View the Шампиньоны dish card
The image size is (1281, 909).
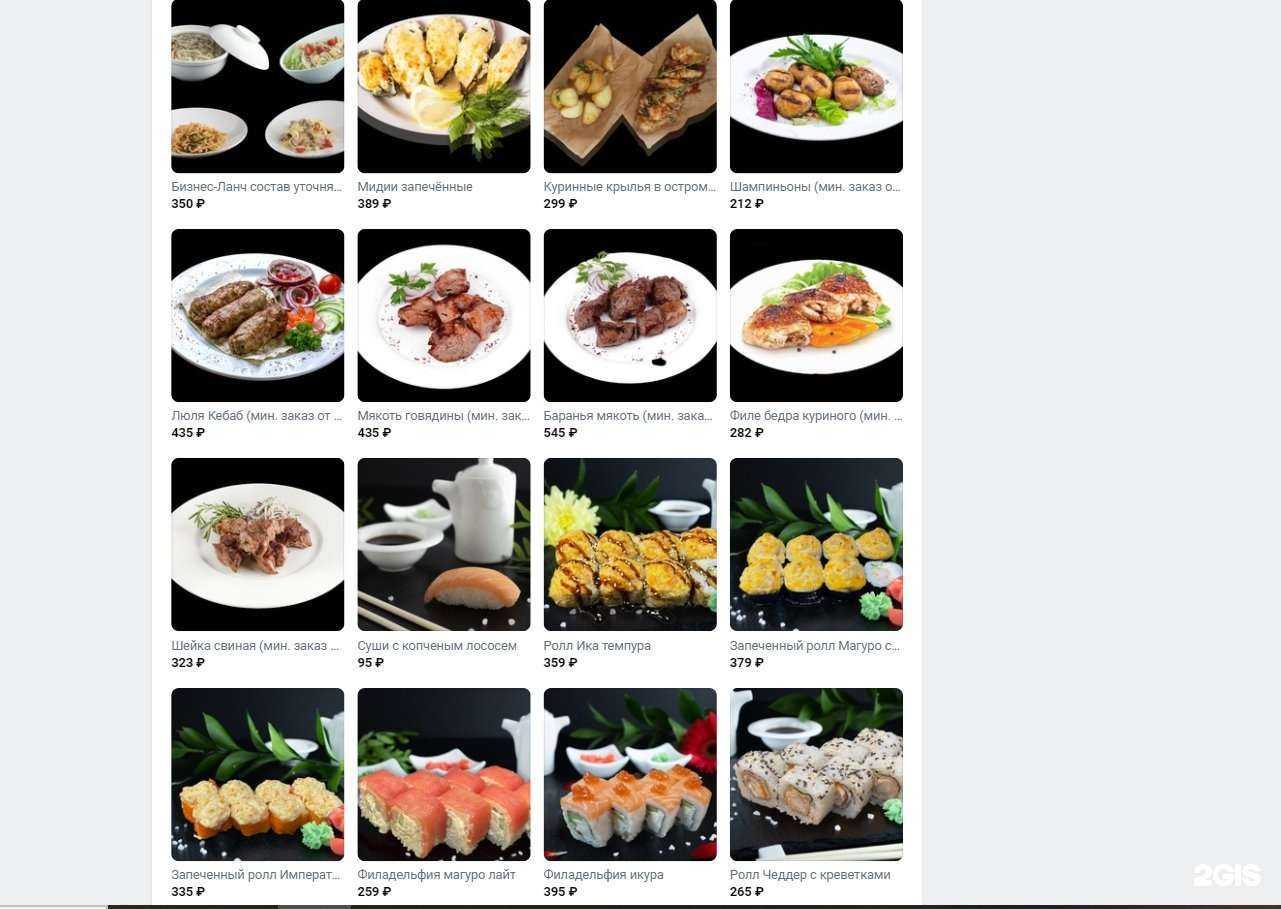tap(816, 86)
